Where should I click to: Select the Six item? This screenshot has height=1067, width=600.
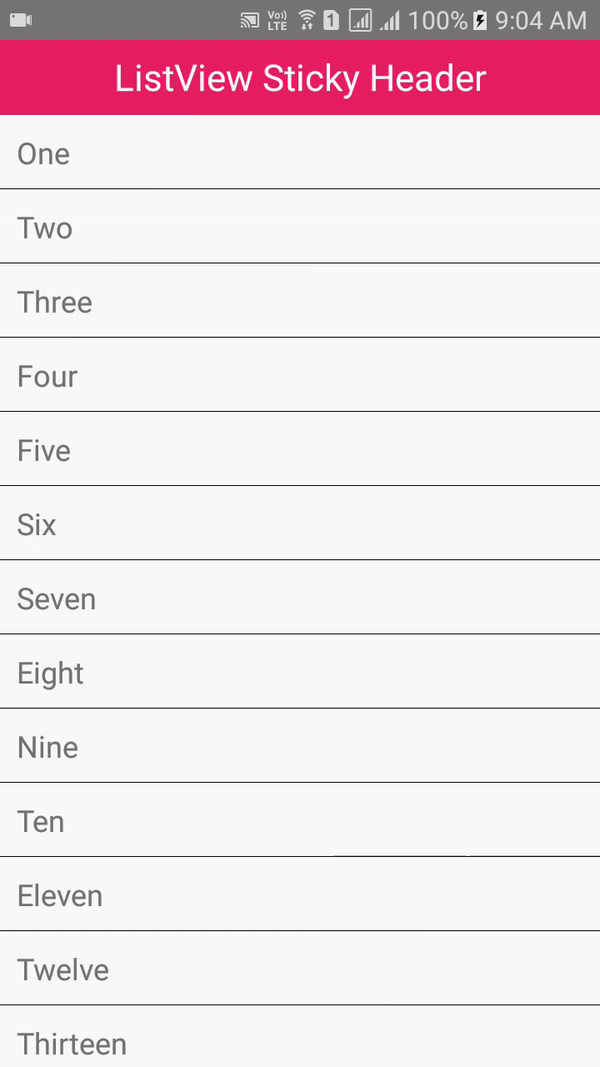[x=300, y=523]
